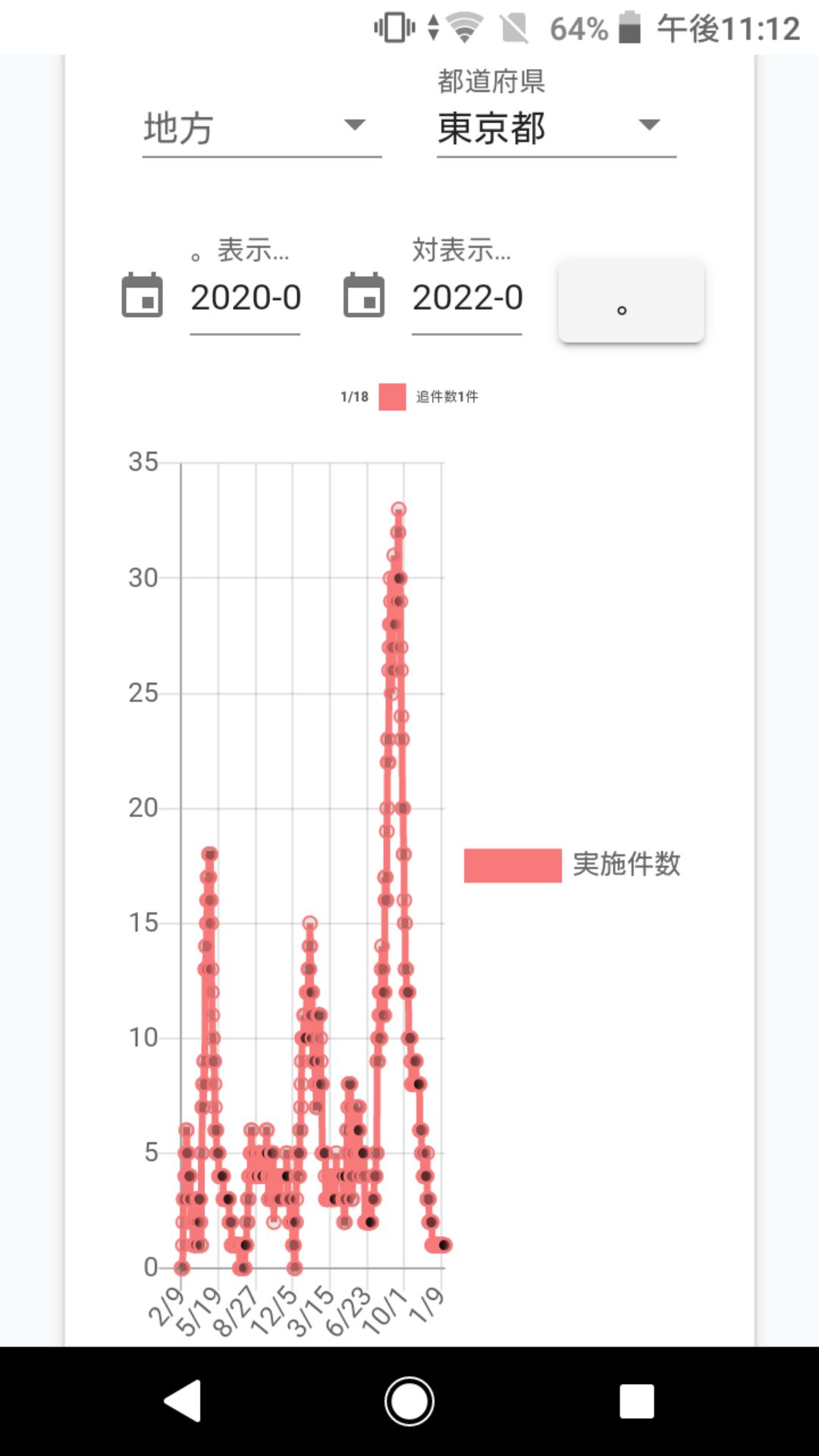The height and width of the screenshot is (1456, 819).
Task: Click the 2022-0 end date field
Action: [x=469, y=298]
